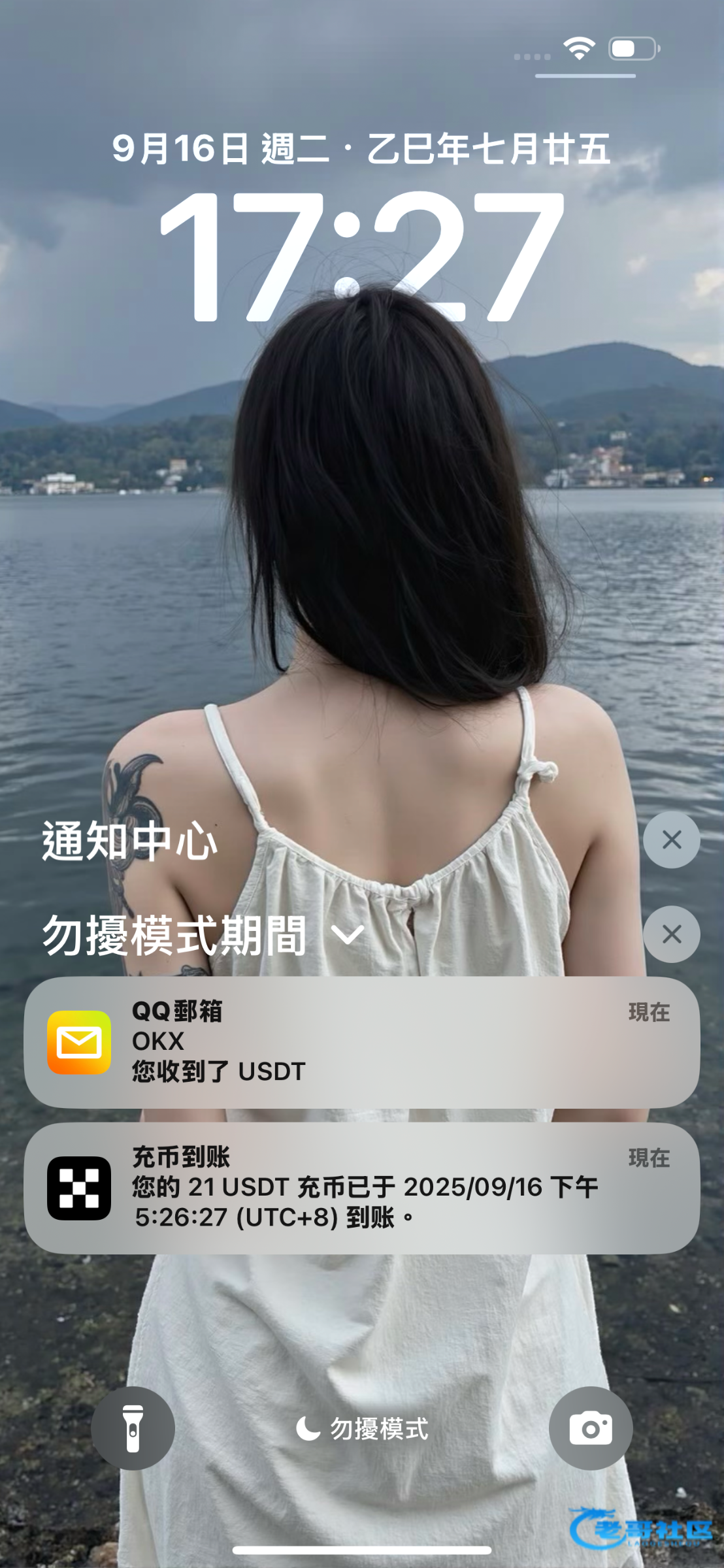Open the 充币到账 21 USDT notification
Image resolution: width=724 pixels, height=1568 pixels.
(361, 1188)
